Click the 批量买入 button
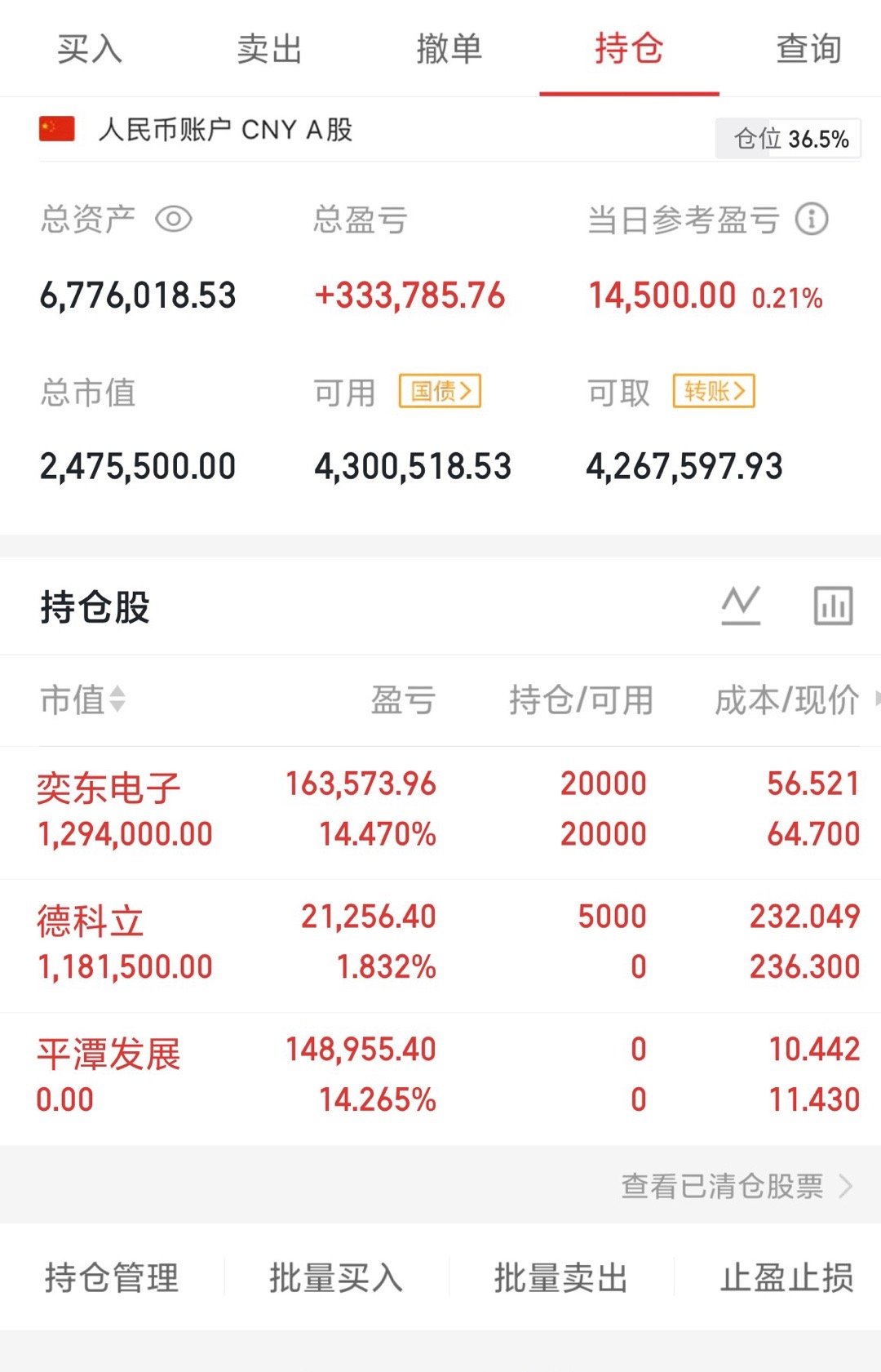 point(335,1278)
